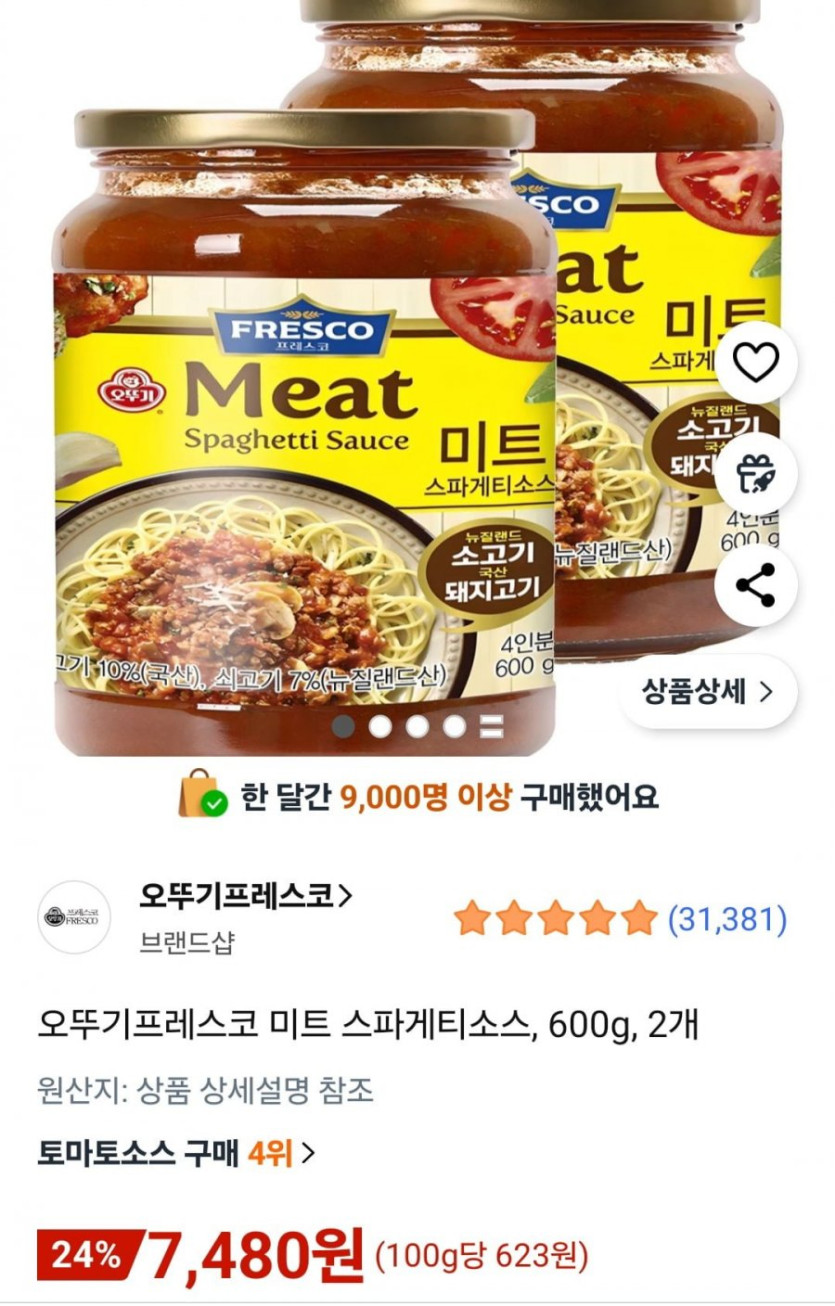Viewport: 835px width, 1306px height.
Task: Add this product to wishlist with heart
Action: [756, 362]
